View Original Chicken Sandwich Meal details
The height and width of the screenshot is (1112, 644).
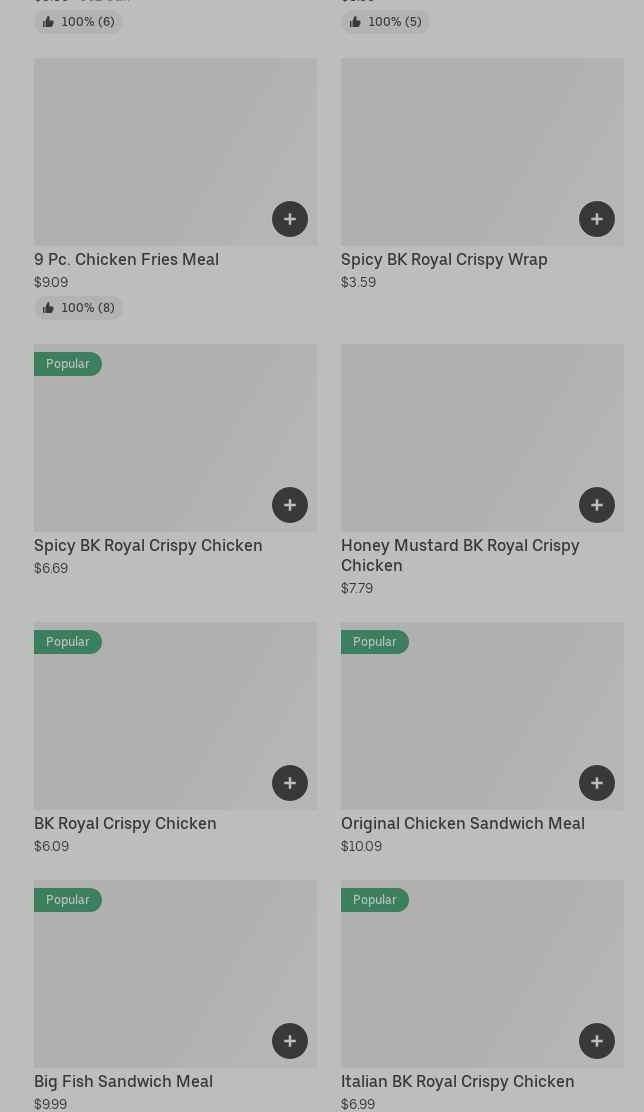pos(462,823)
